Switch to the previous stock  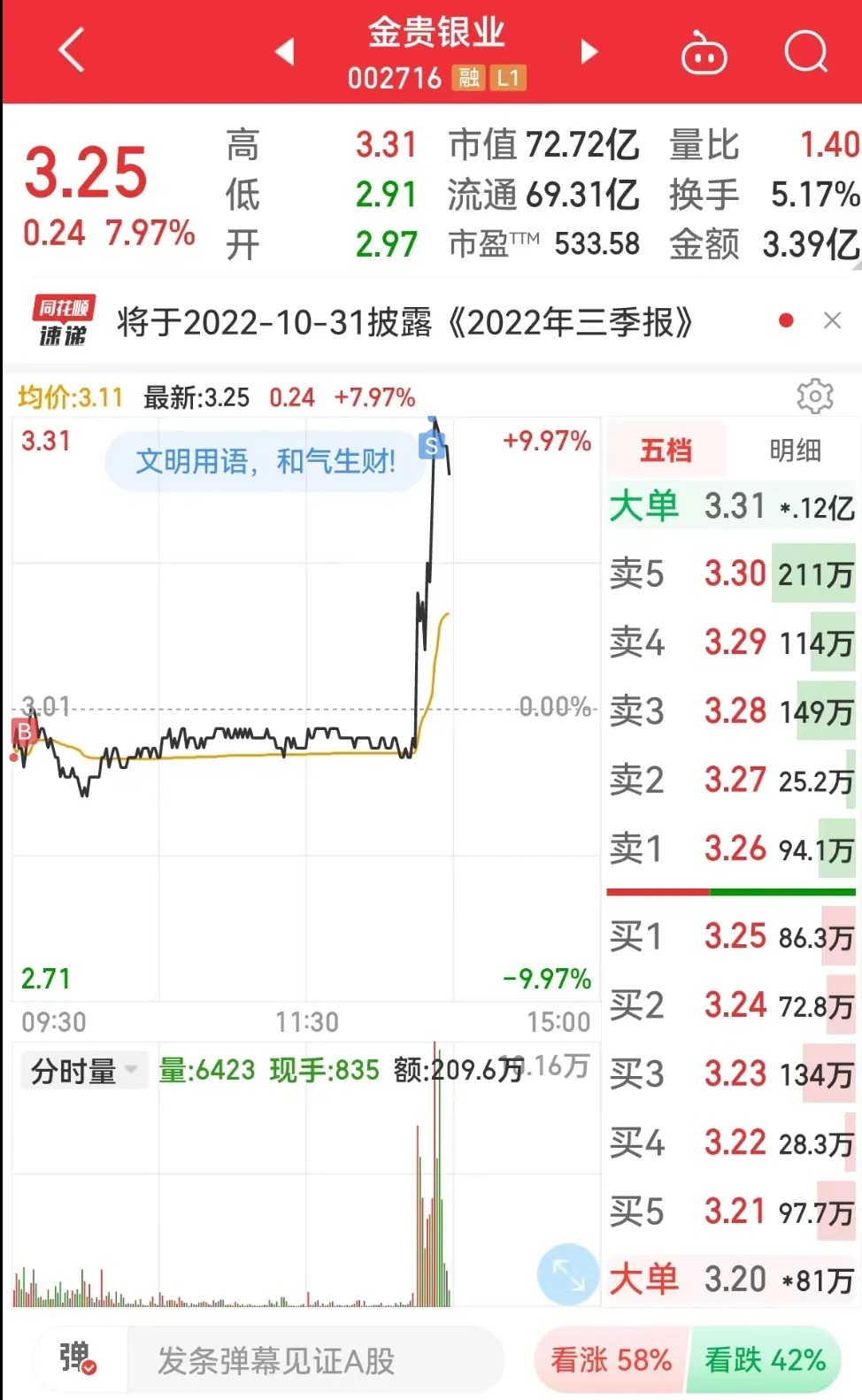284,51
